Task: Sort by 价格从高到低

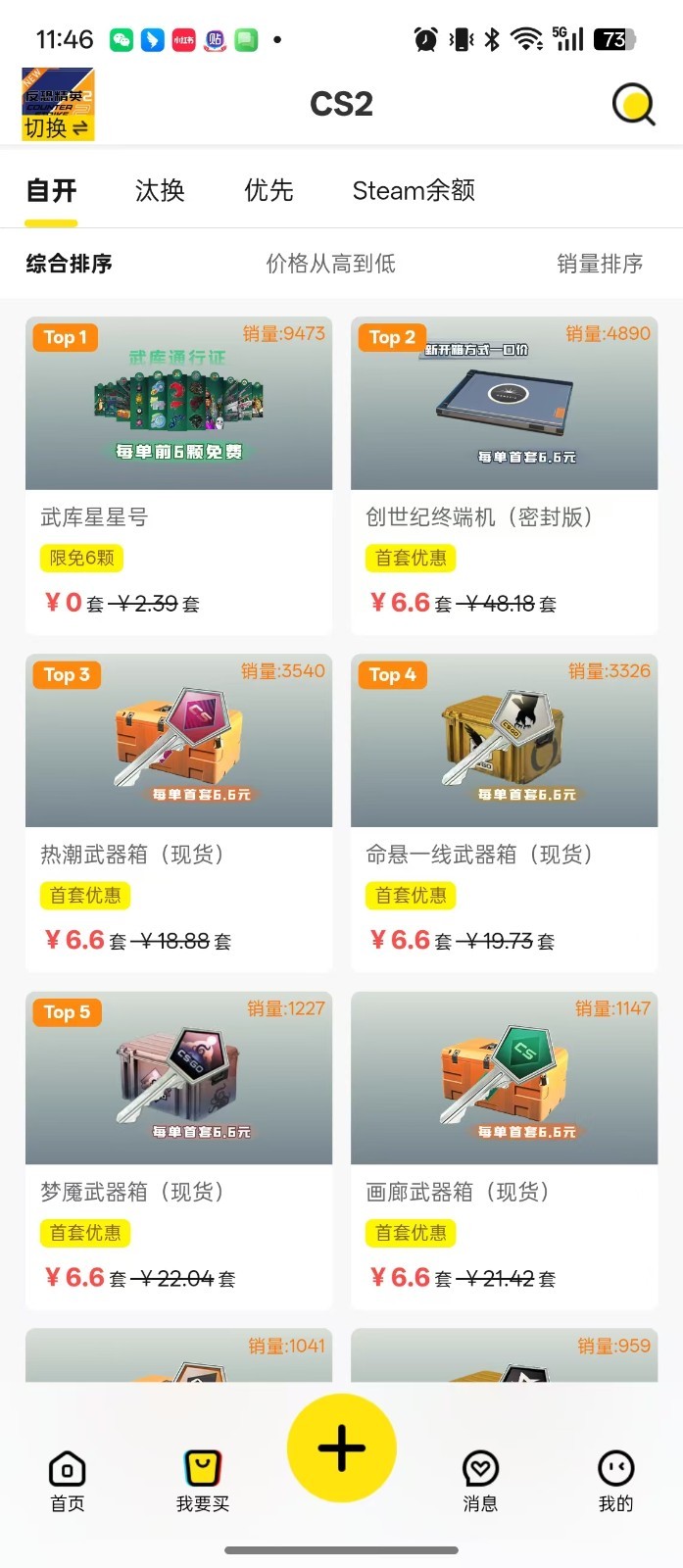Action: (331, 264)
